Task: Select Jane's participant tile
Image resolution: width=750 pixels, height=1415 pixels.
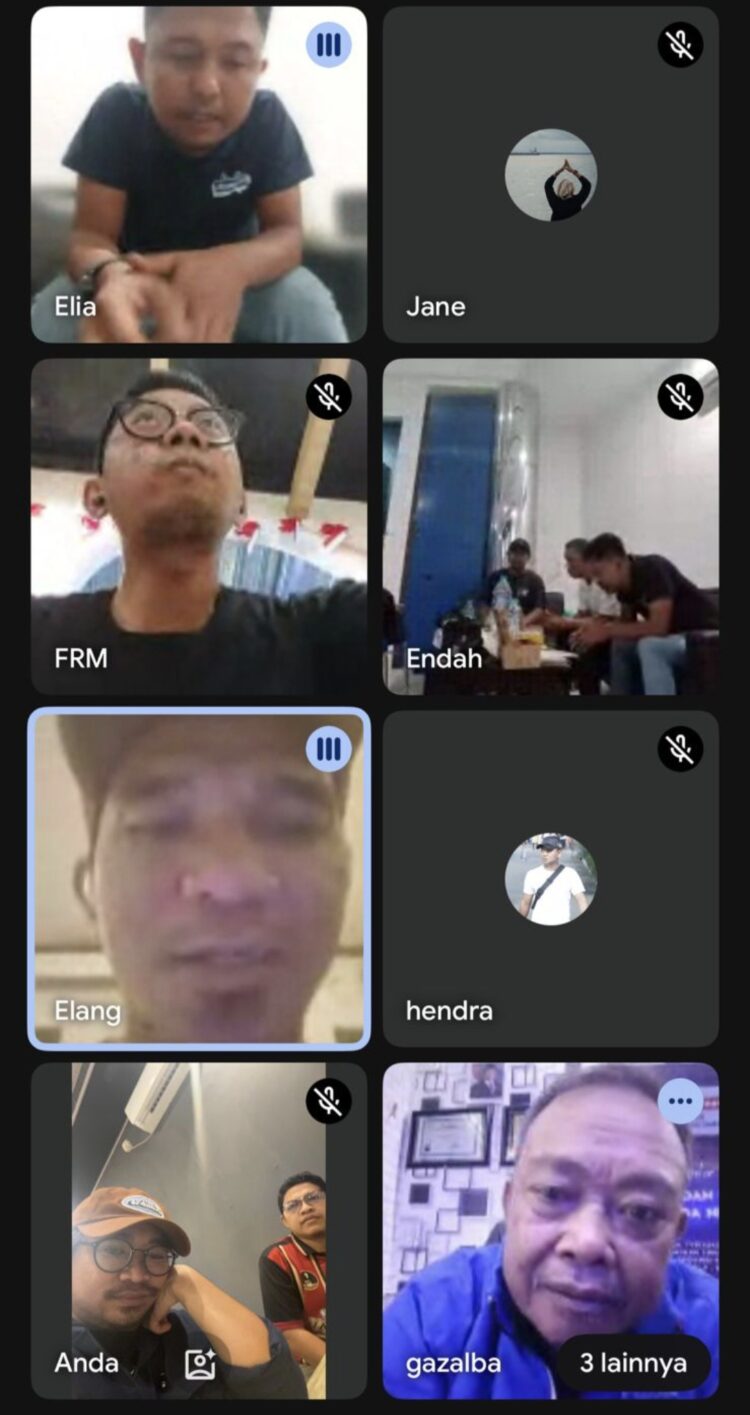Action: click(x=550, y=175)
